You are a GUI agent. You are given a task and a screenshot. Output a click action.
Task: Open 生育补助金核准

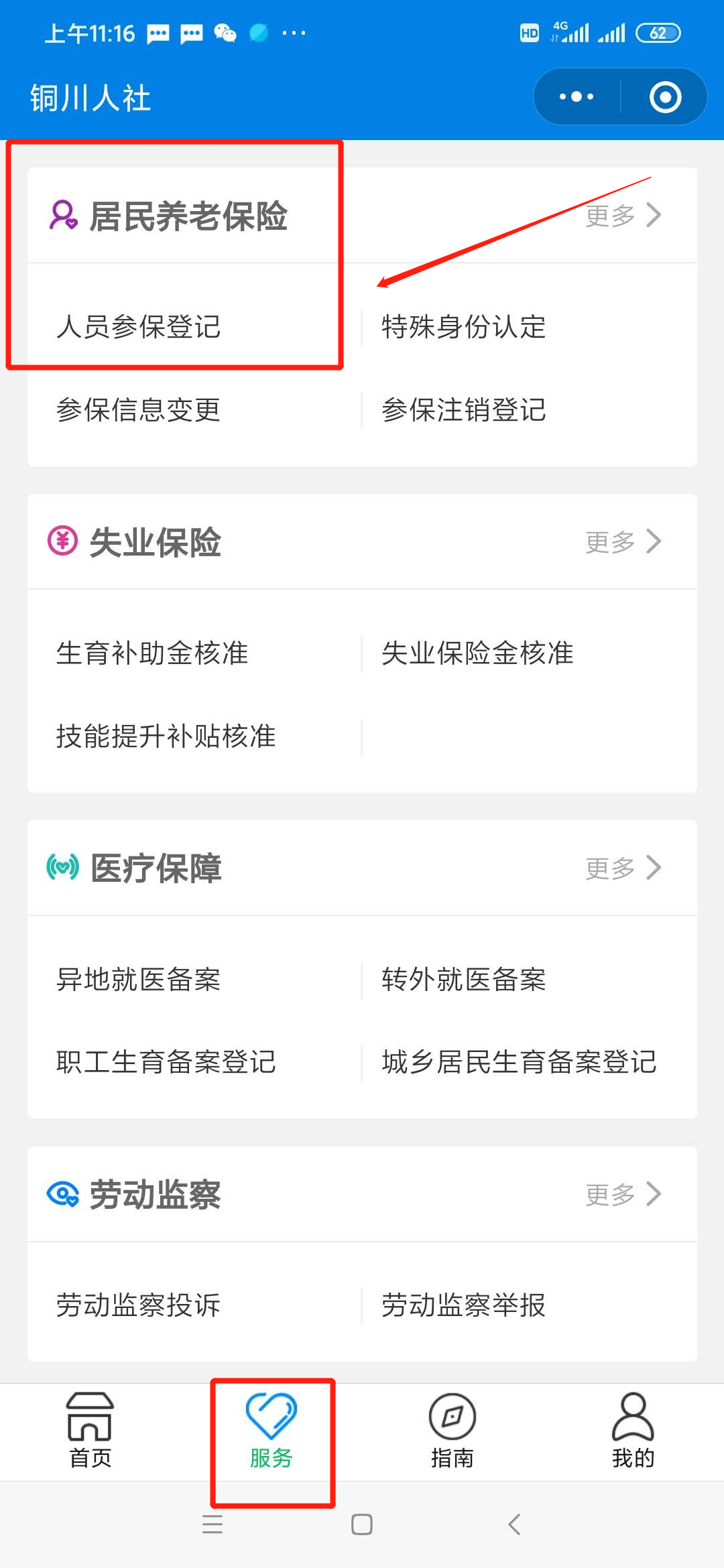pyautogui.click(x=152, y=653)
